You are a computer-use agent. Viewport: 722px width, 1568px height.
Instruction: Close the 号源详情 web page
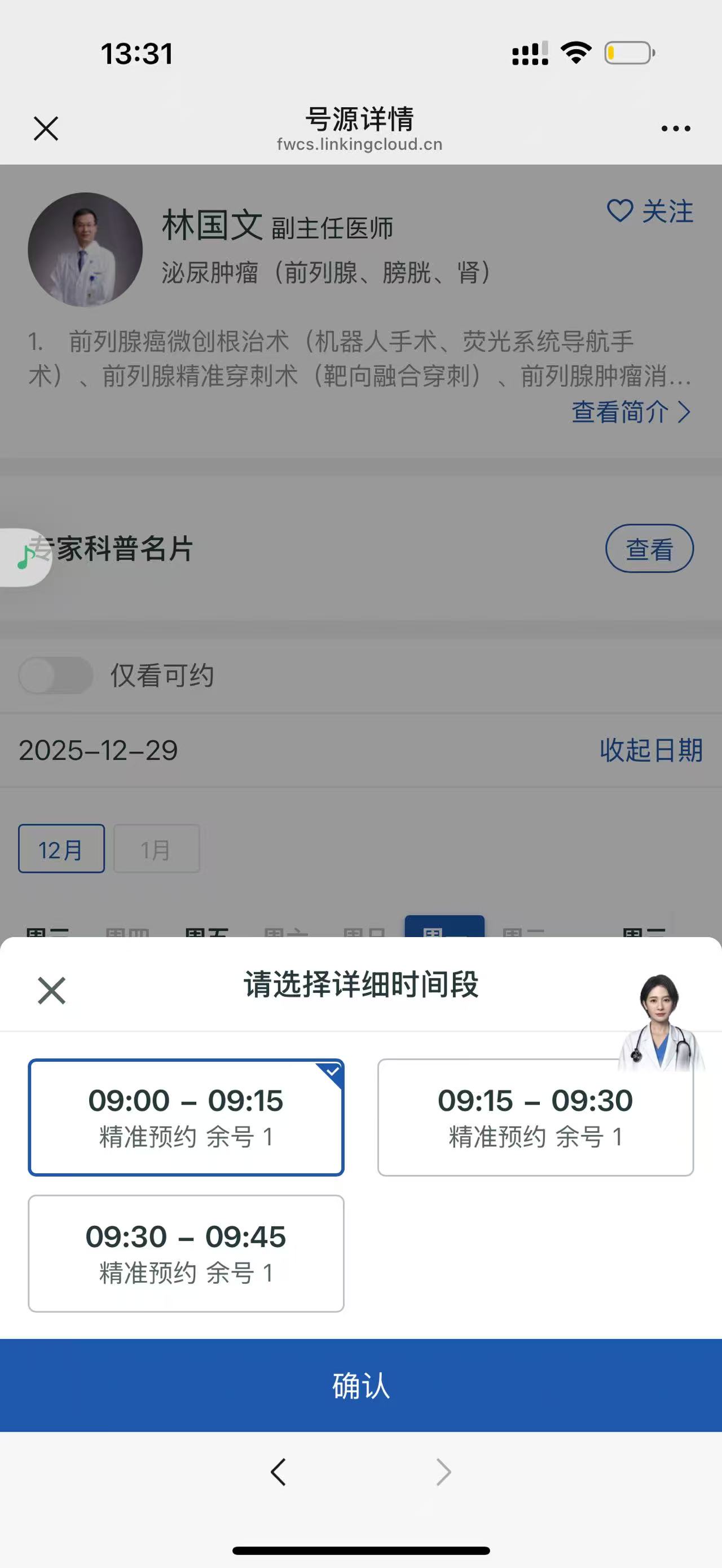[x=46, y=129]
